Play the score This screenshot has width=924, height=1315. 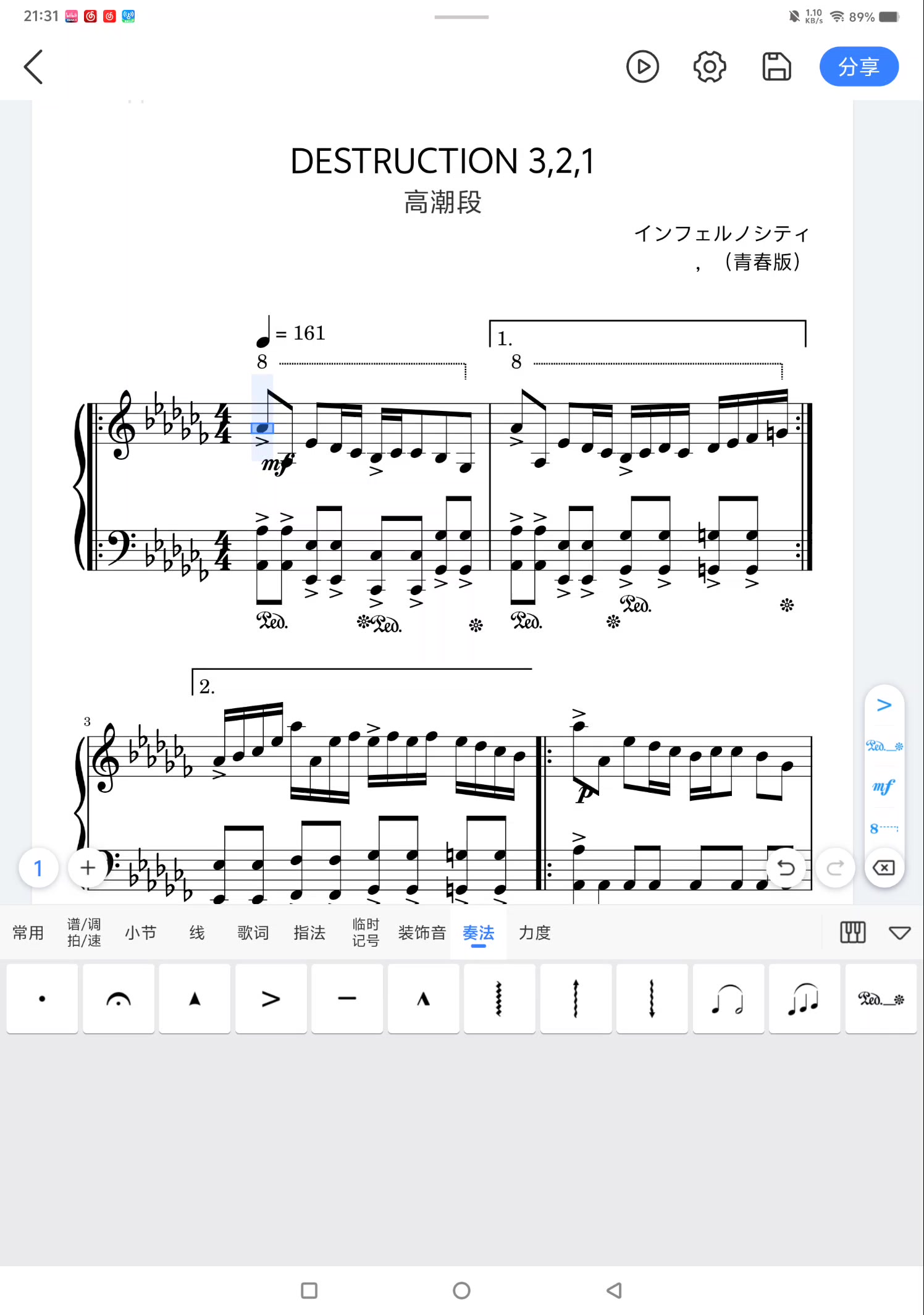[642, 67]
